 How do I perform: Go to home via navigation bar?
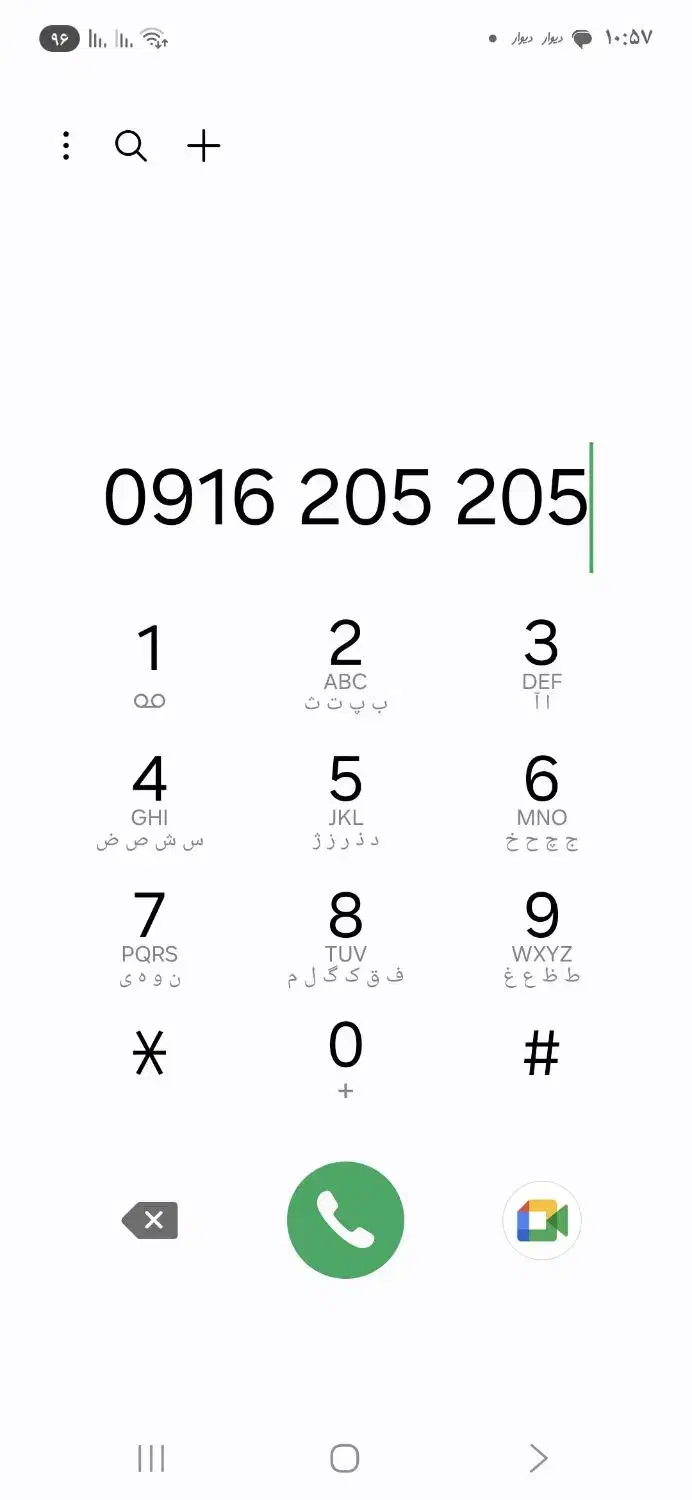(345, 1458)
